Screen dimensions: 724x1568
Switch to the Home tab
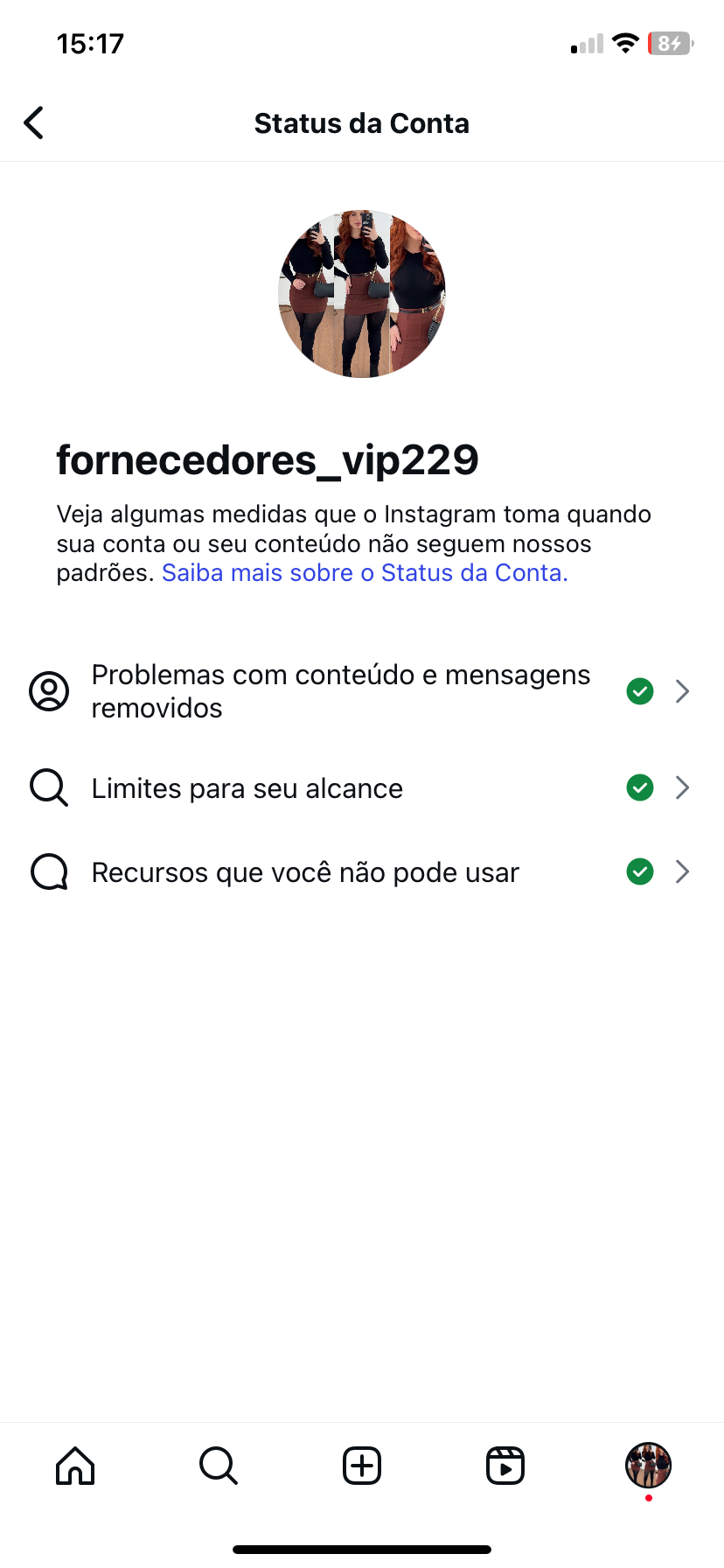pos(75,1466)
